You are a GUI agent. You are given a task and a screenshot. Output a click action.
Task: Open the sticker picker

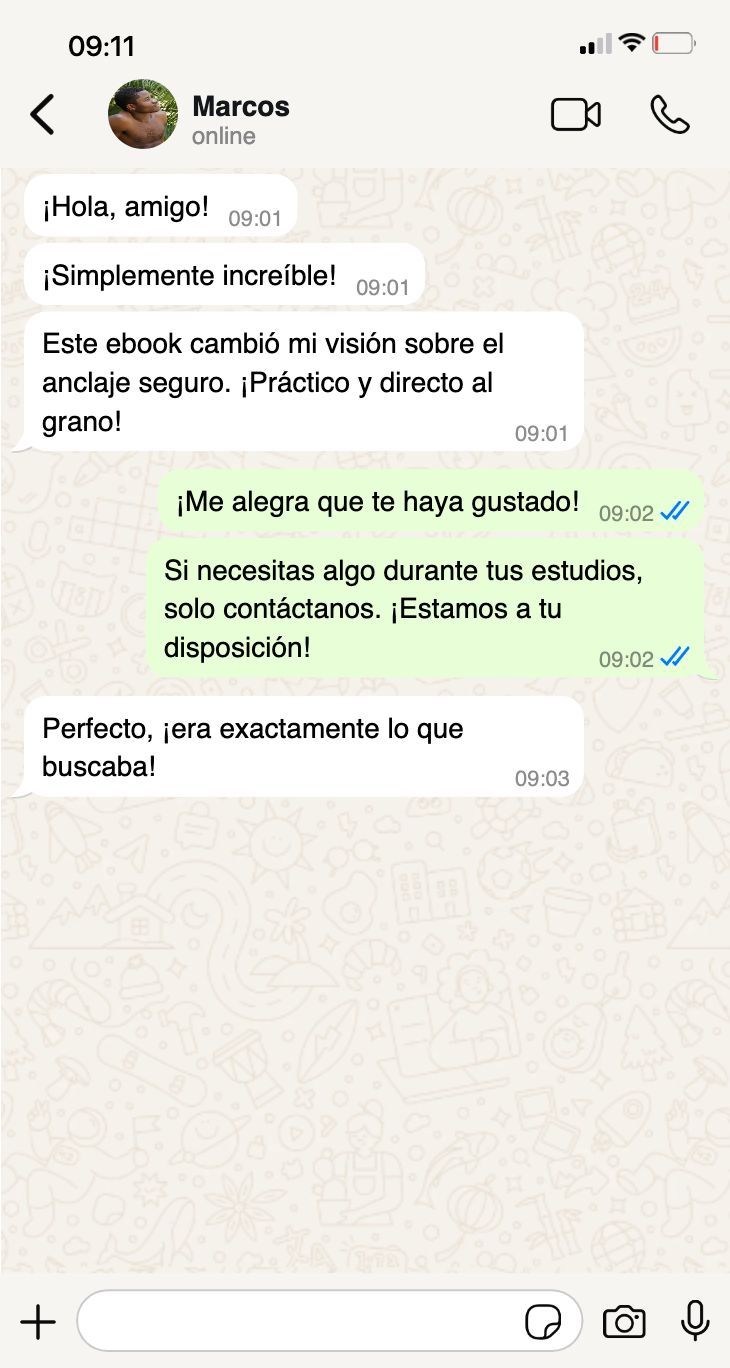click(x=543, y=1322)
